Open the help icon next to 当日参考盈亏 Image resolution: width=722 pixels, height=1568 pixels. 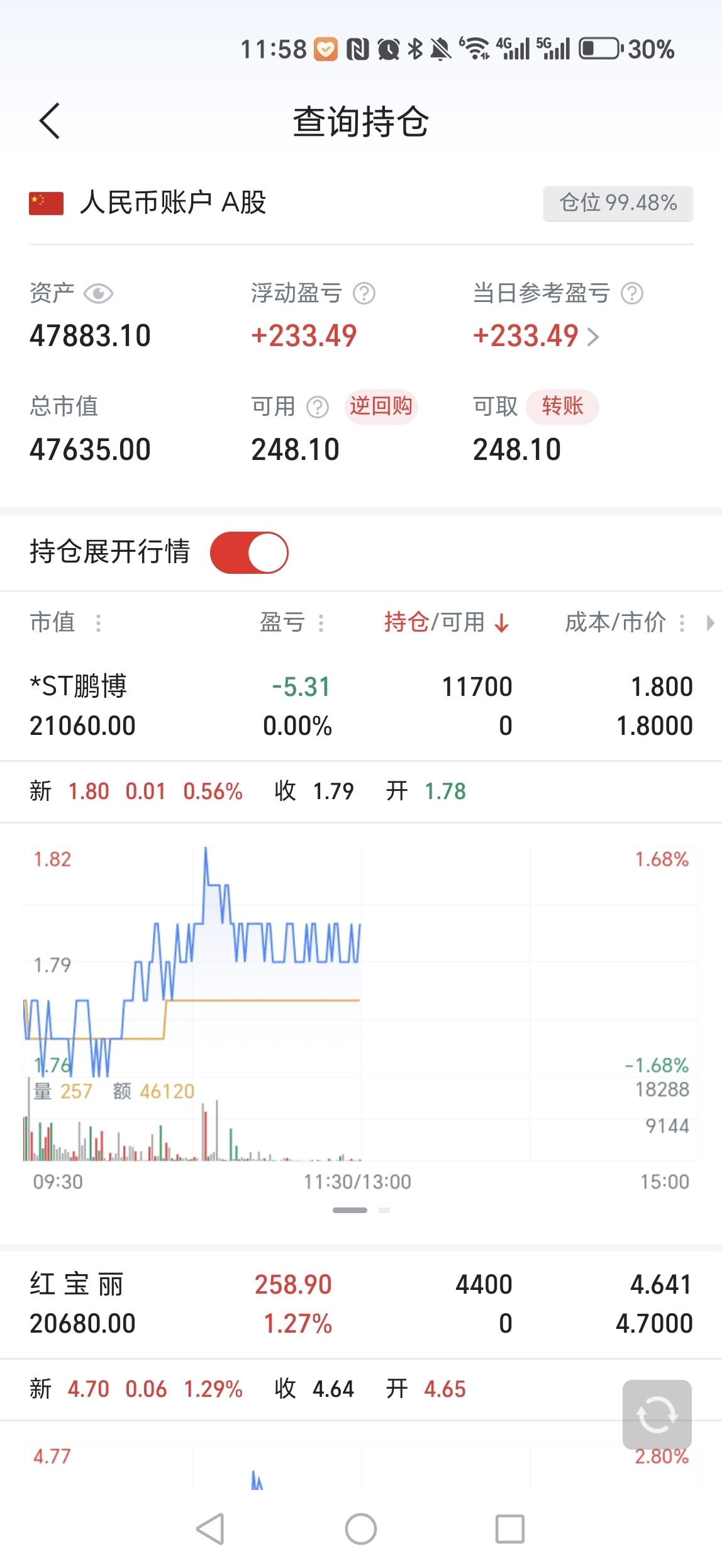pos(632,293)
